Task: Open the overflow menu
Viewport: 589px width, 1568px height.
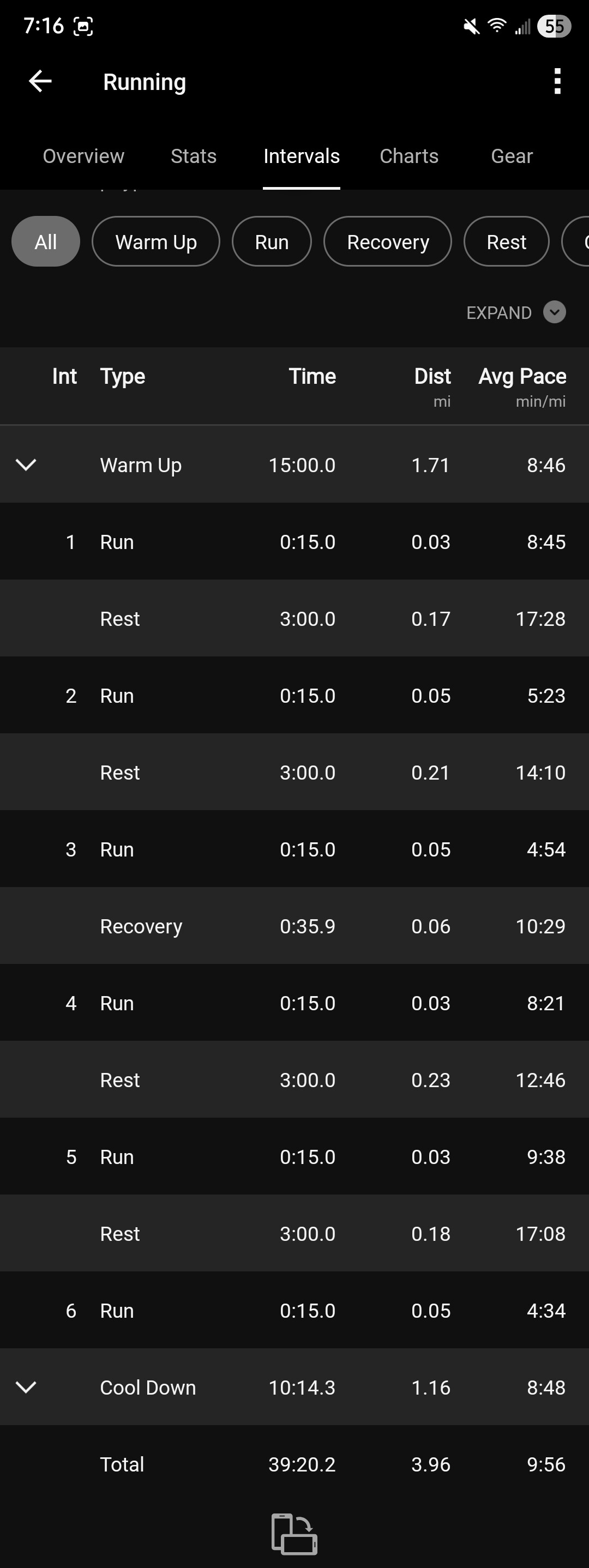Action: coord(557,82)
